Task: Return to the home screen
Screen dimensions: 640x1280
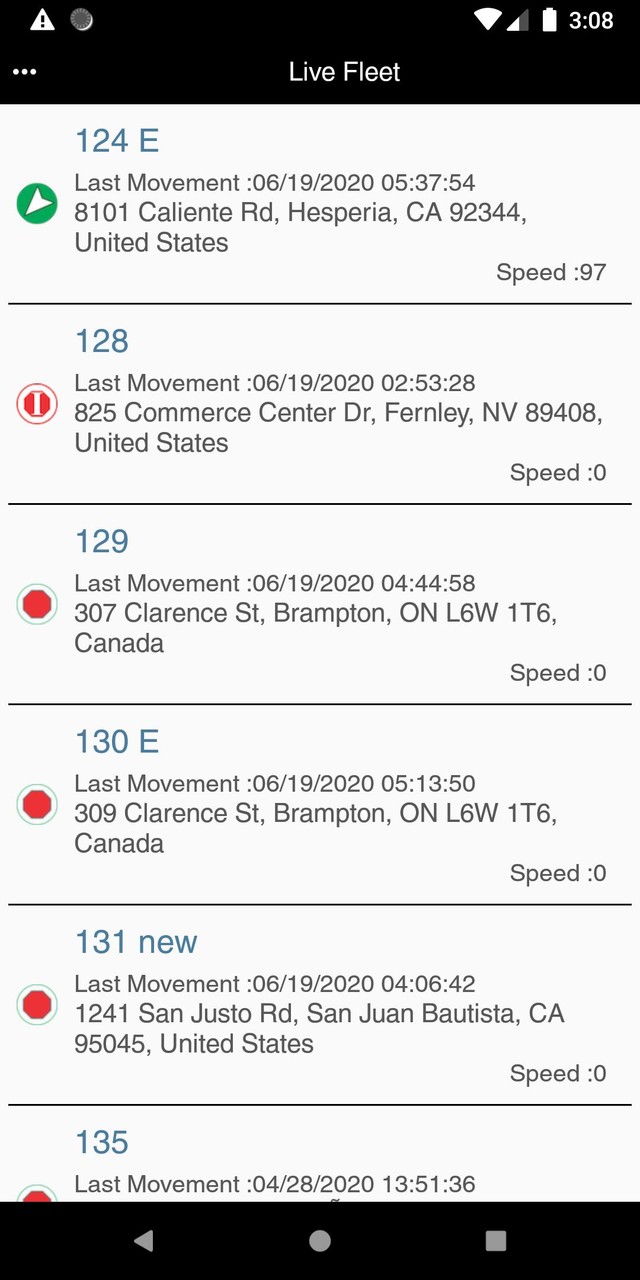Action: [320, 1241]
